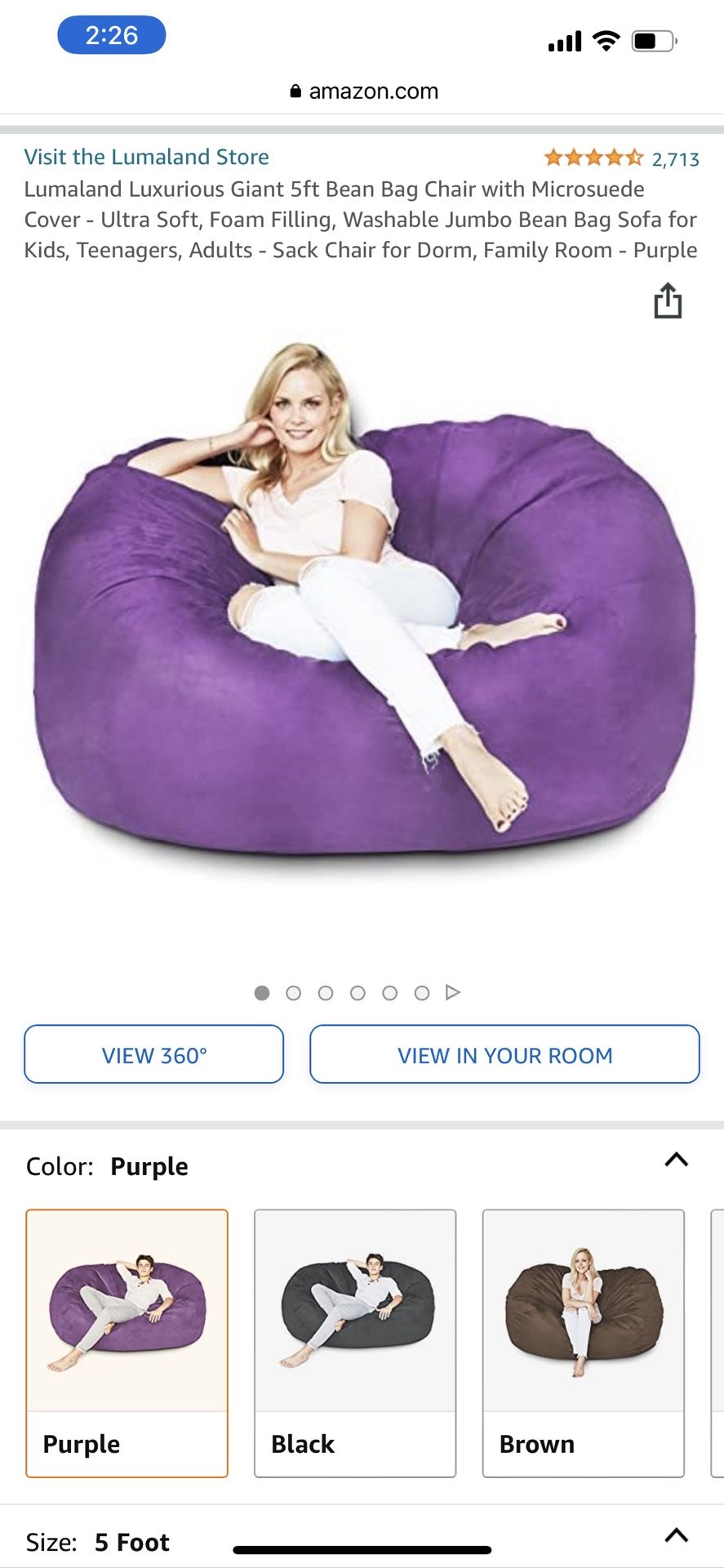Share this bean bag listing
This screenshot has width=724, height=1568.
[668, 301]
